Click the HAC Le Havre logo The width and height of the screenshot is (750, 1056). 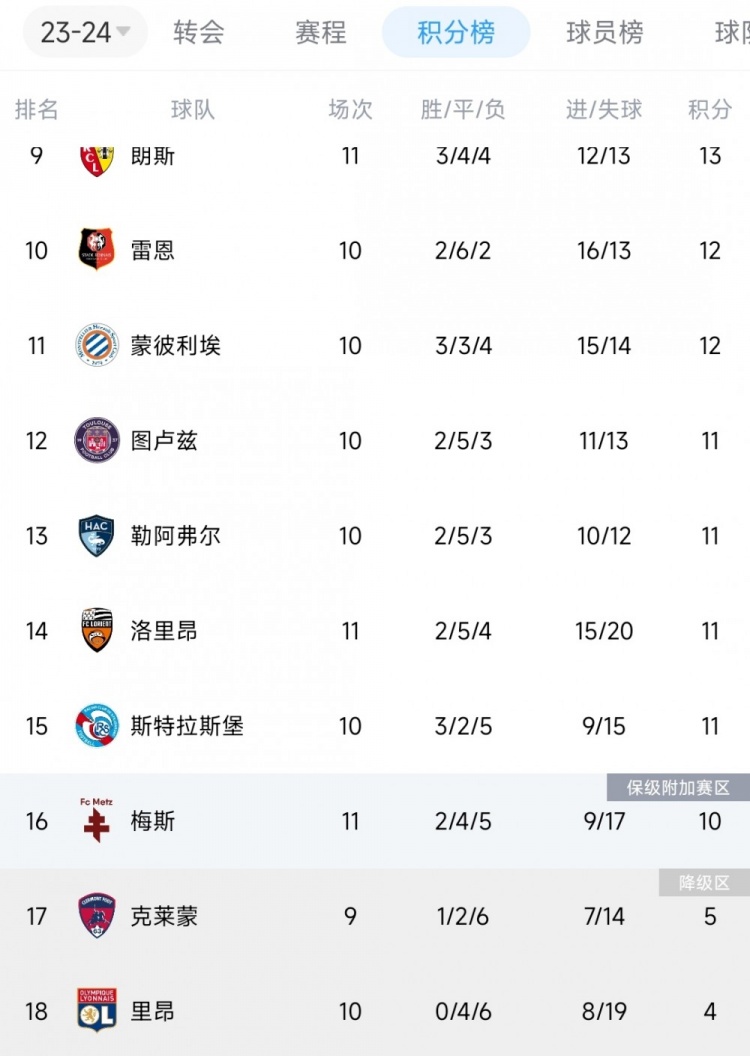point(96,536)
